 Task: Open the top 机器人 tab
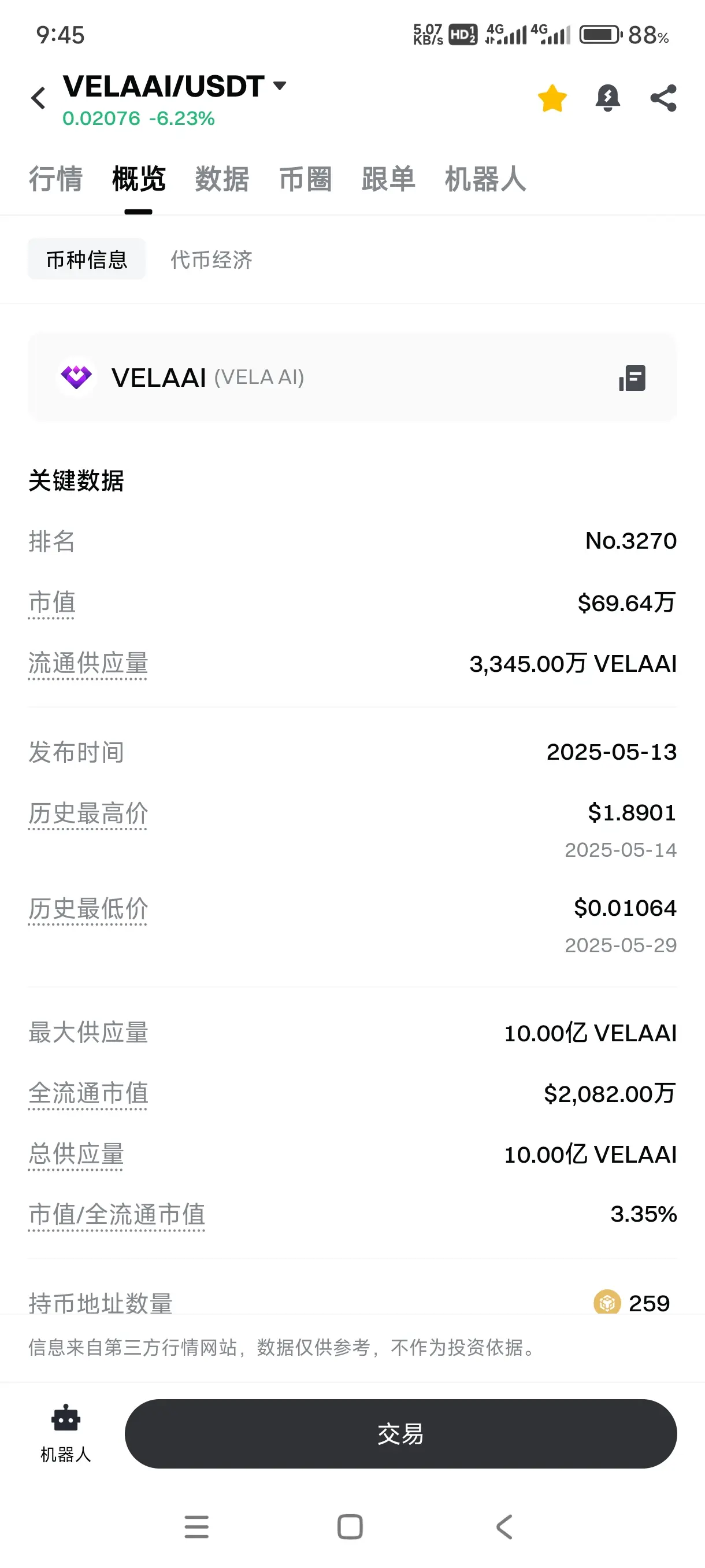click(x=485, y=179)
